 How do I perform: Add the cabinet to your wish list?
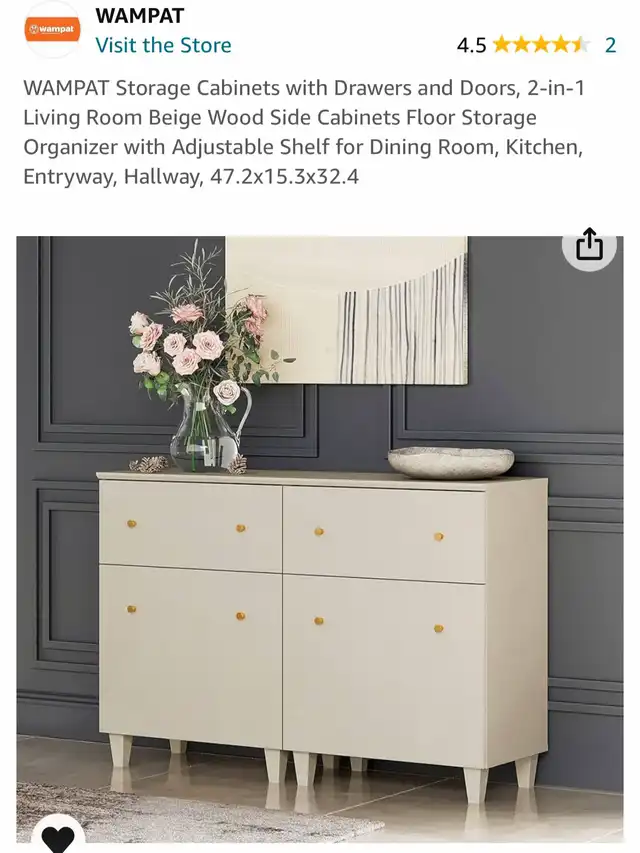[58, 836]
